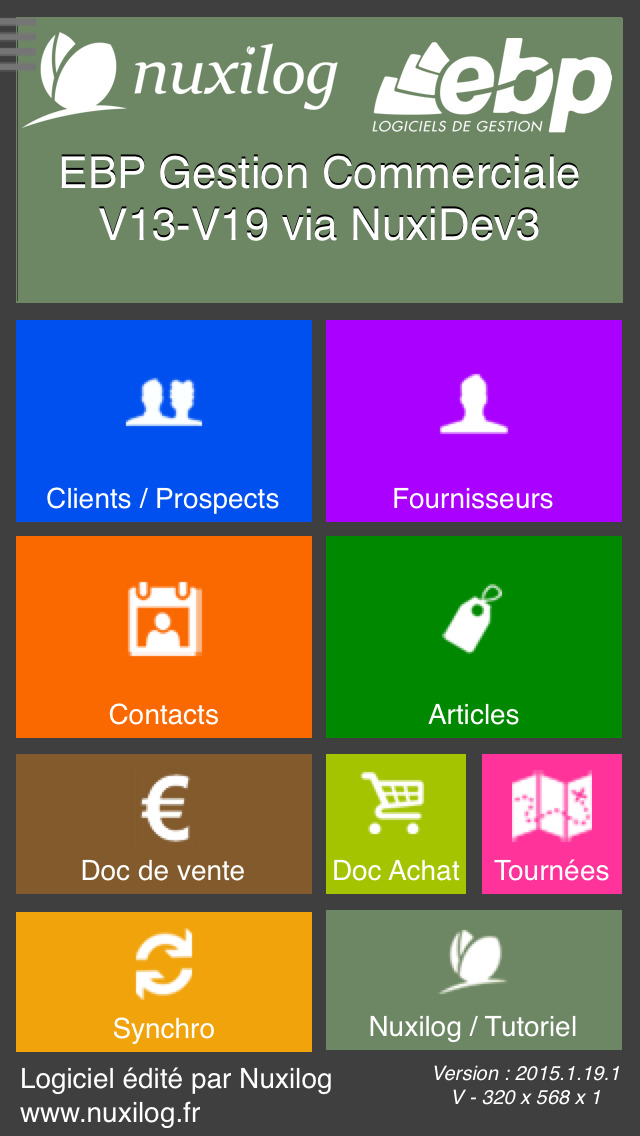
Task: Select the Doc Achat tile
Action: [396, 824]
